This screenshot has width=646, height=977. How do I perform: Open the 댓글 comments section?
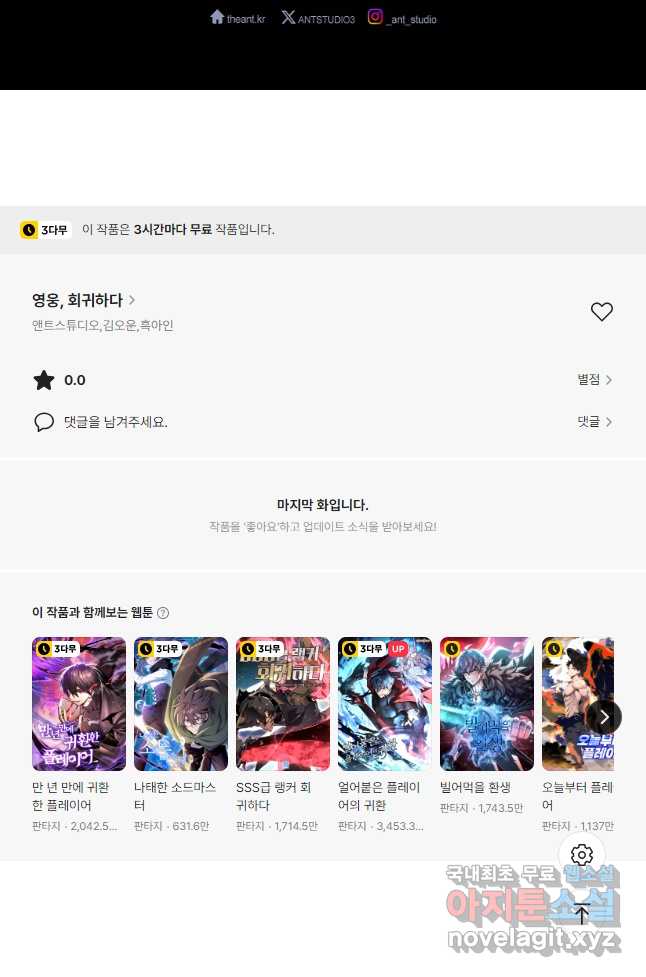594,422
